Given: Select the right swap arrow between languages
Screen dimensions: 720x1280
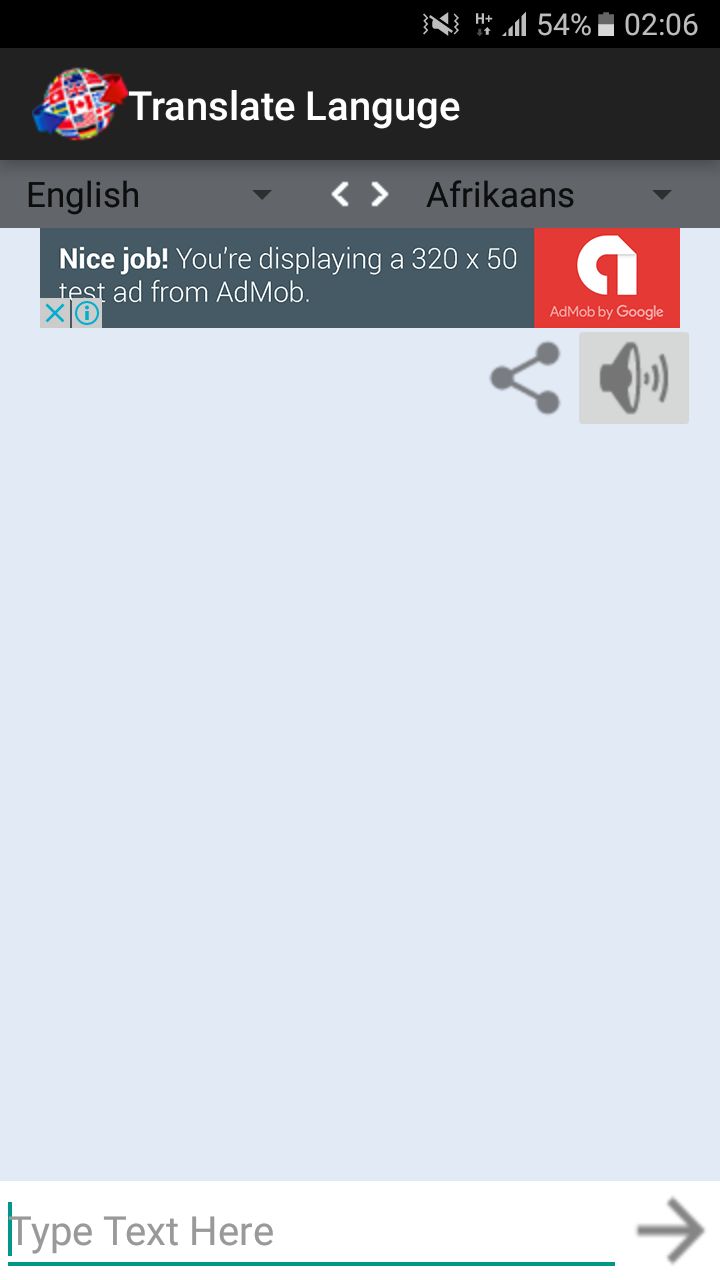Looking at the screenshot, I should pyautogui.click(x=378, y=194).
